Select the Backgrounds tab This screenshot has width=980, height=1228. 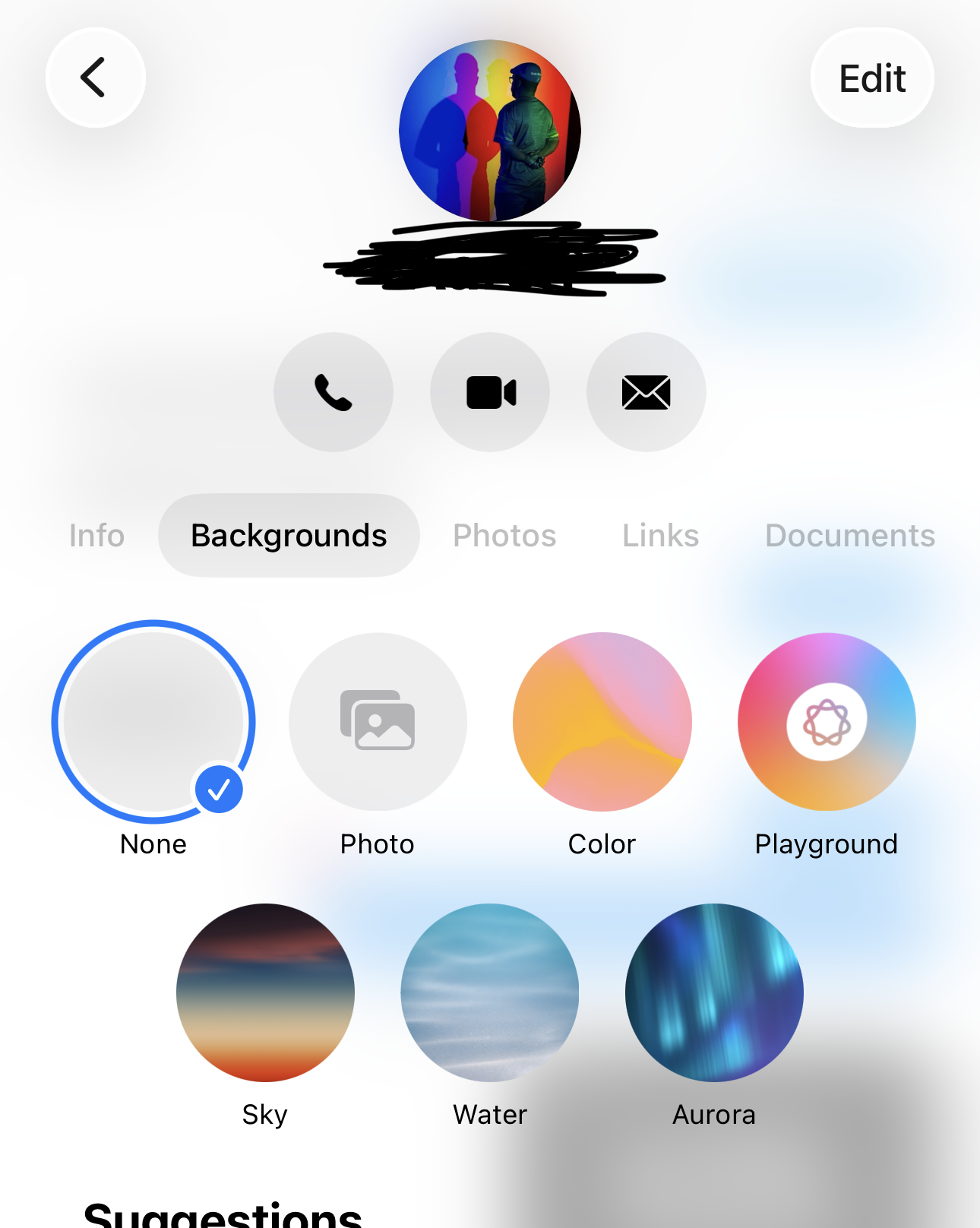click(289, 536)
